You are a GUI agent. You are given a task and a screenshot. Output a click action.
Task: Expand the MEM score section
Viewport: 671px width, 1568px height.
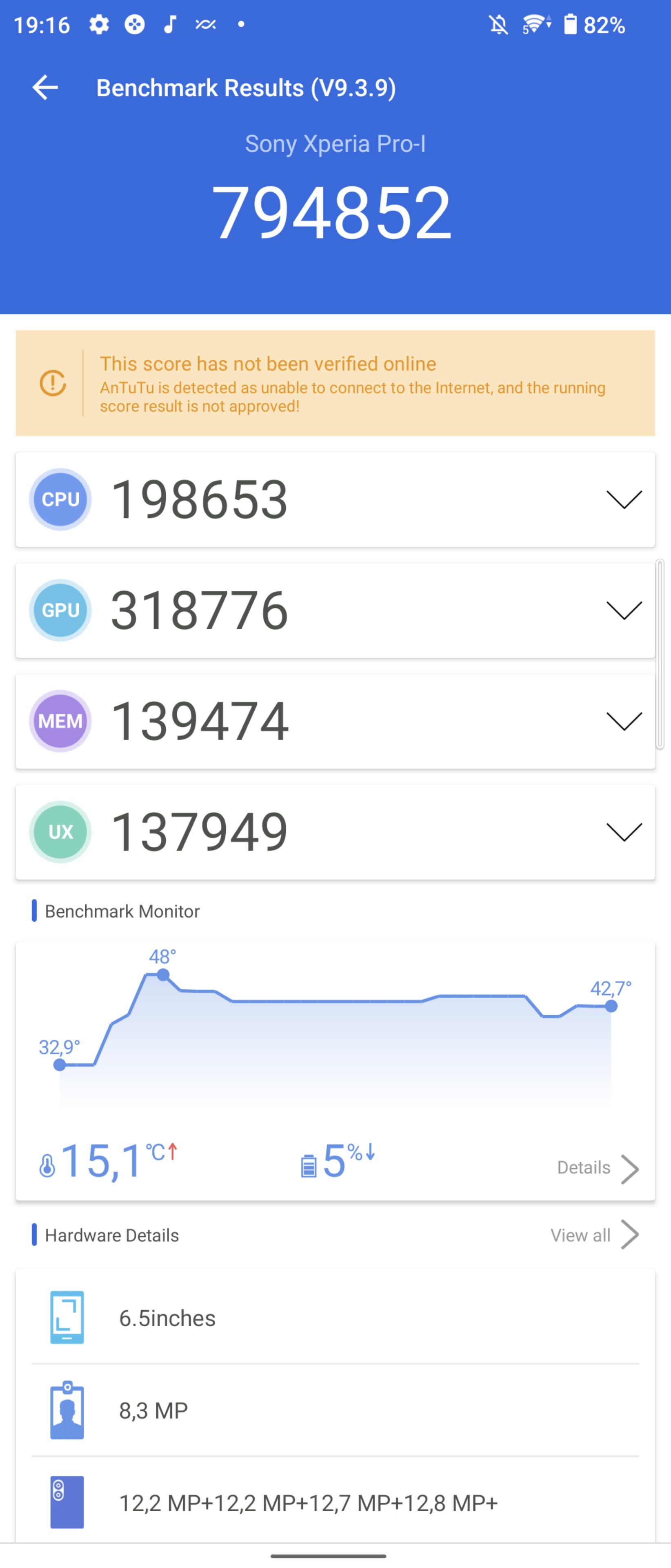[x=624, y=721]
